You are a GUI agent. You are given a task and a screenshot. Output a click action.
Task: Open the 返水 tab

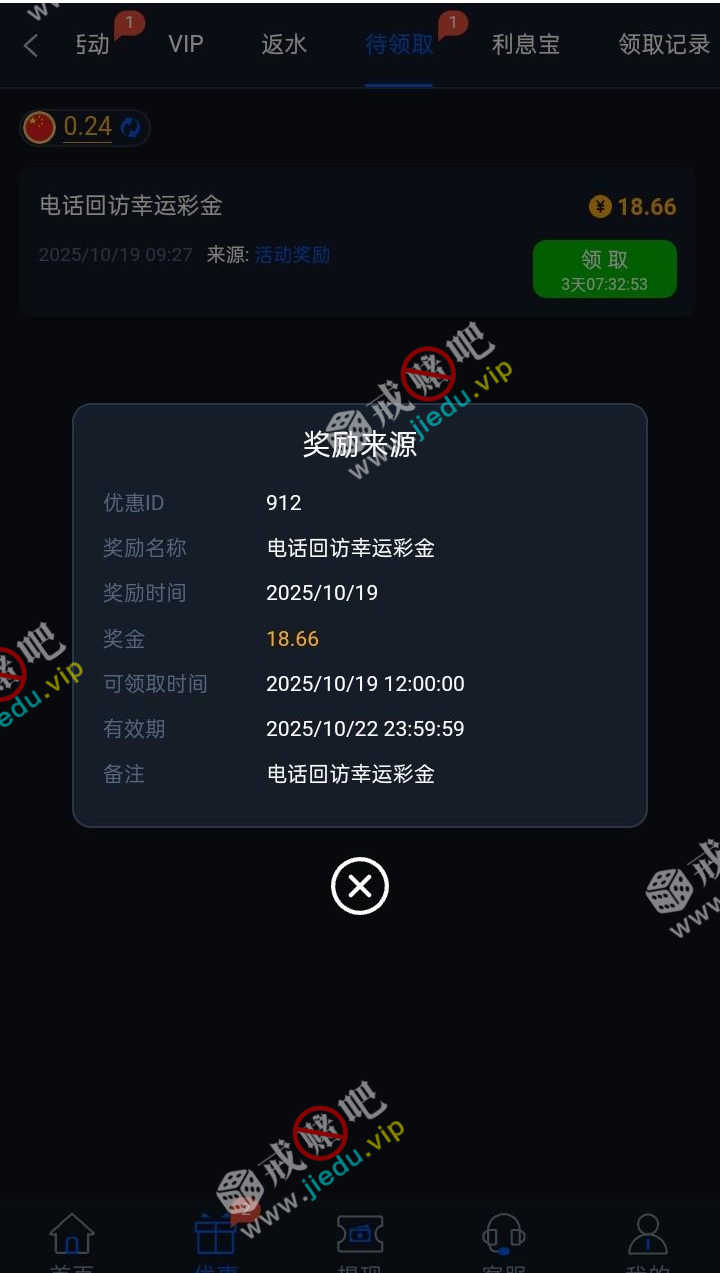click(284, 44)
